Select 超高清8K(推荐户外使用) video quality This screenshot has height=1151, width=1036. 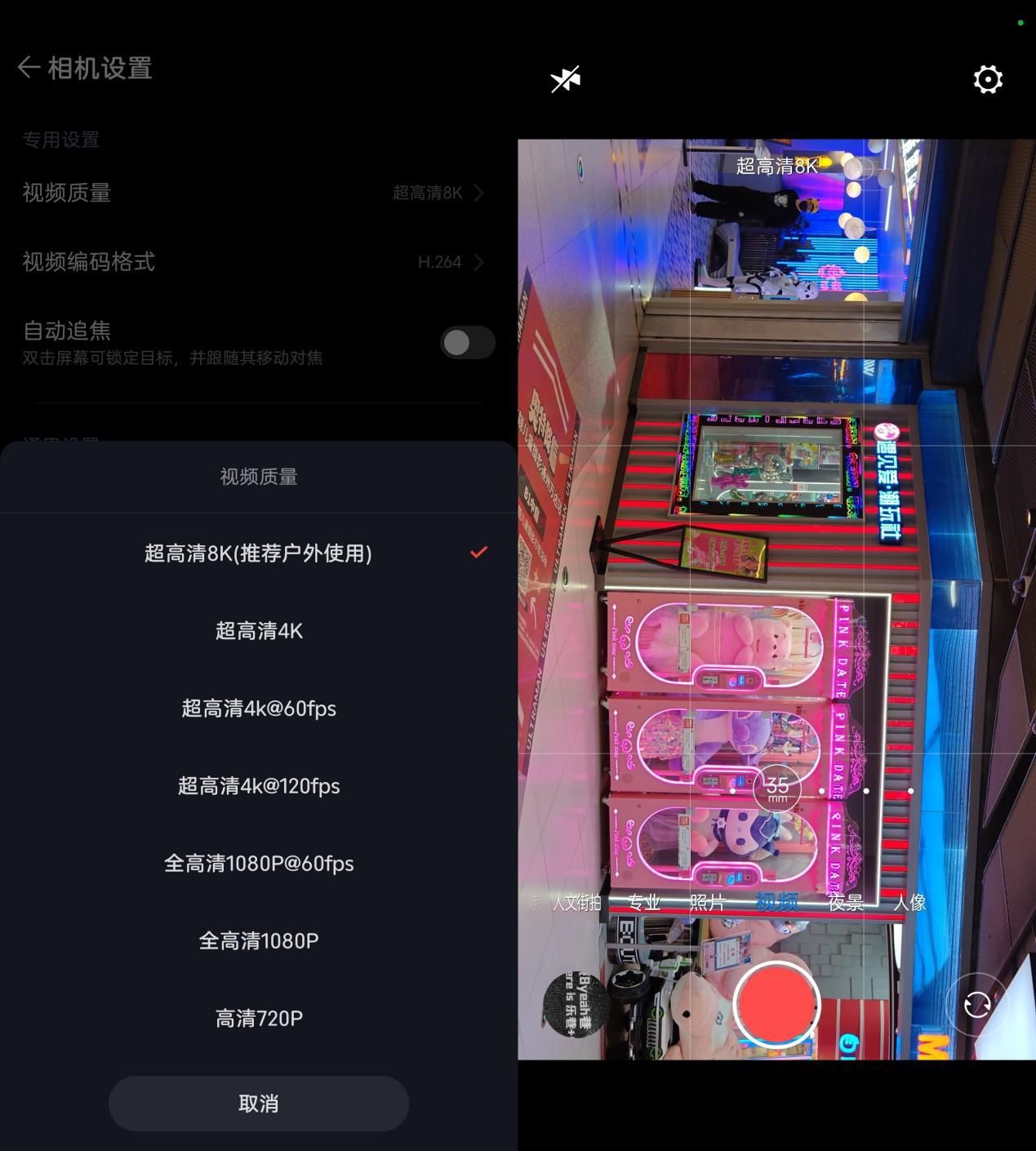(258, 553)
